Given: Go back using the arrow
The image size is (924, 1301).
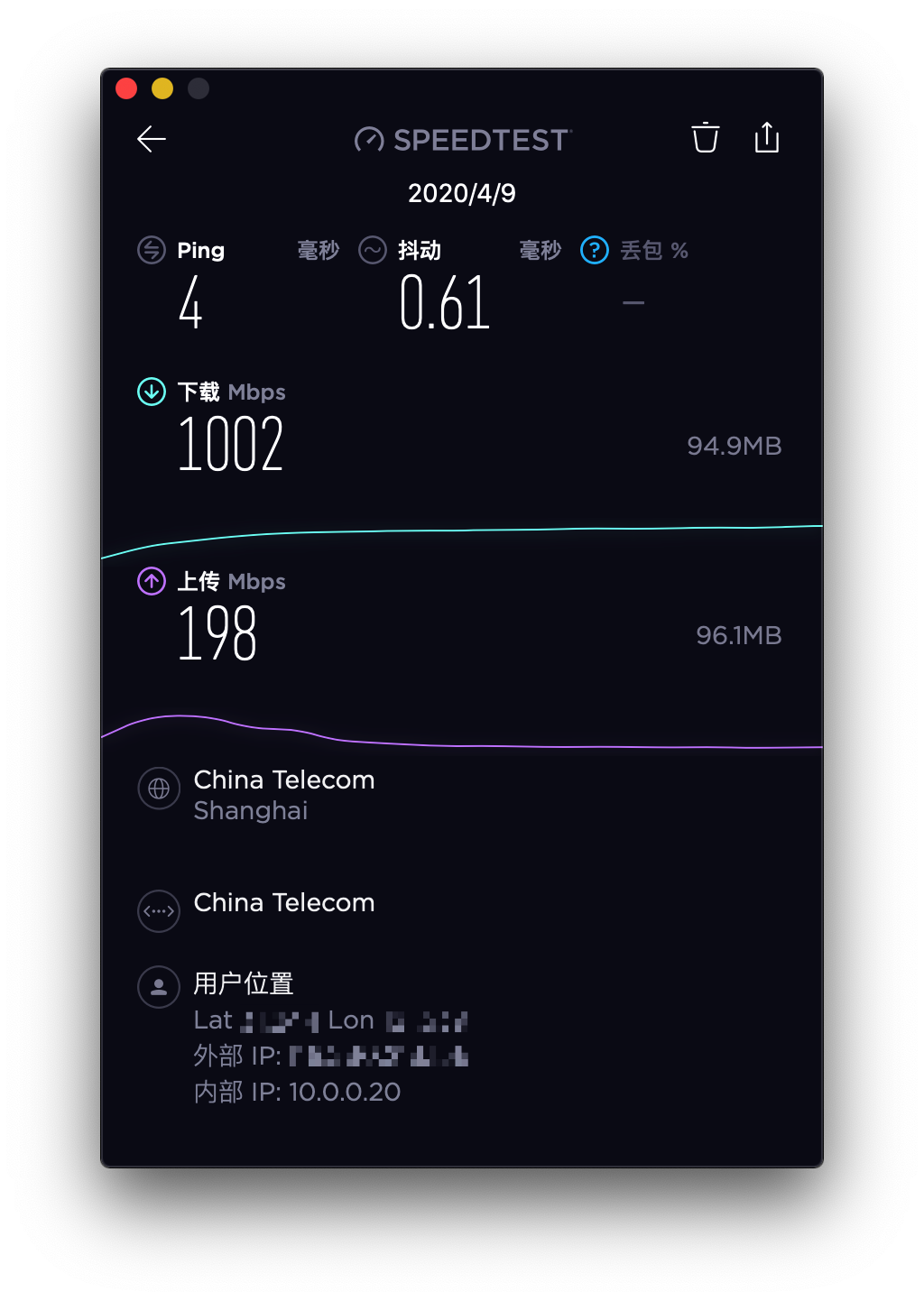Looking at the screenshot, I should [x=152, y=139].
